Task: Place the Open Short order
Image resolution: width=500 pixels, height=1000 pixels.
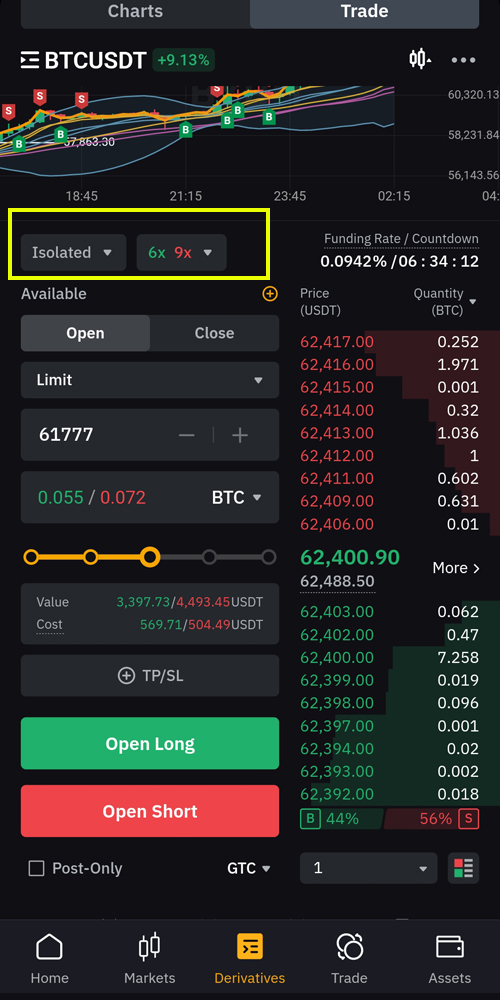Action: click(x=150, y=811)
